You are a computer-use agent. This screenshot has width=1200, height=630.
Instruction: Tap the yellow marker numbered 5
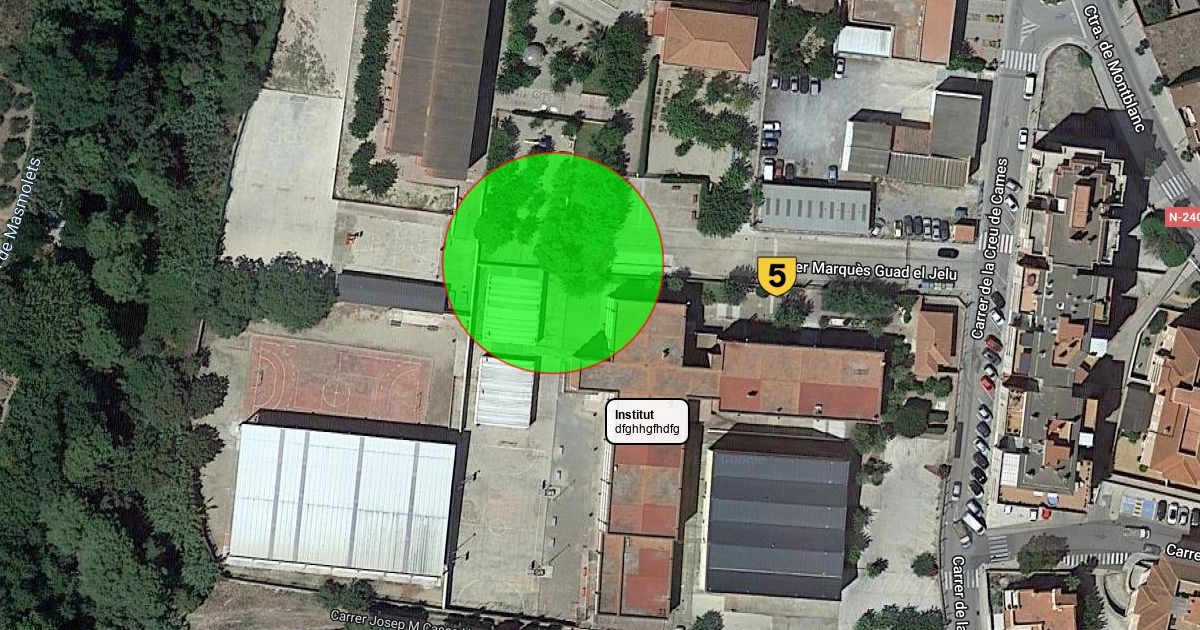coord(776,275)
